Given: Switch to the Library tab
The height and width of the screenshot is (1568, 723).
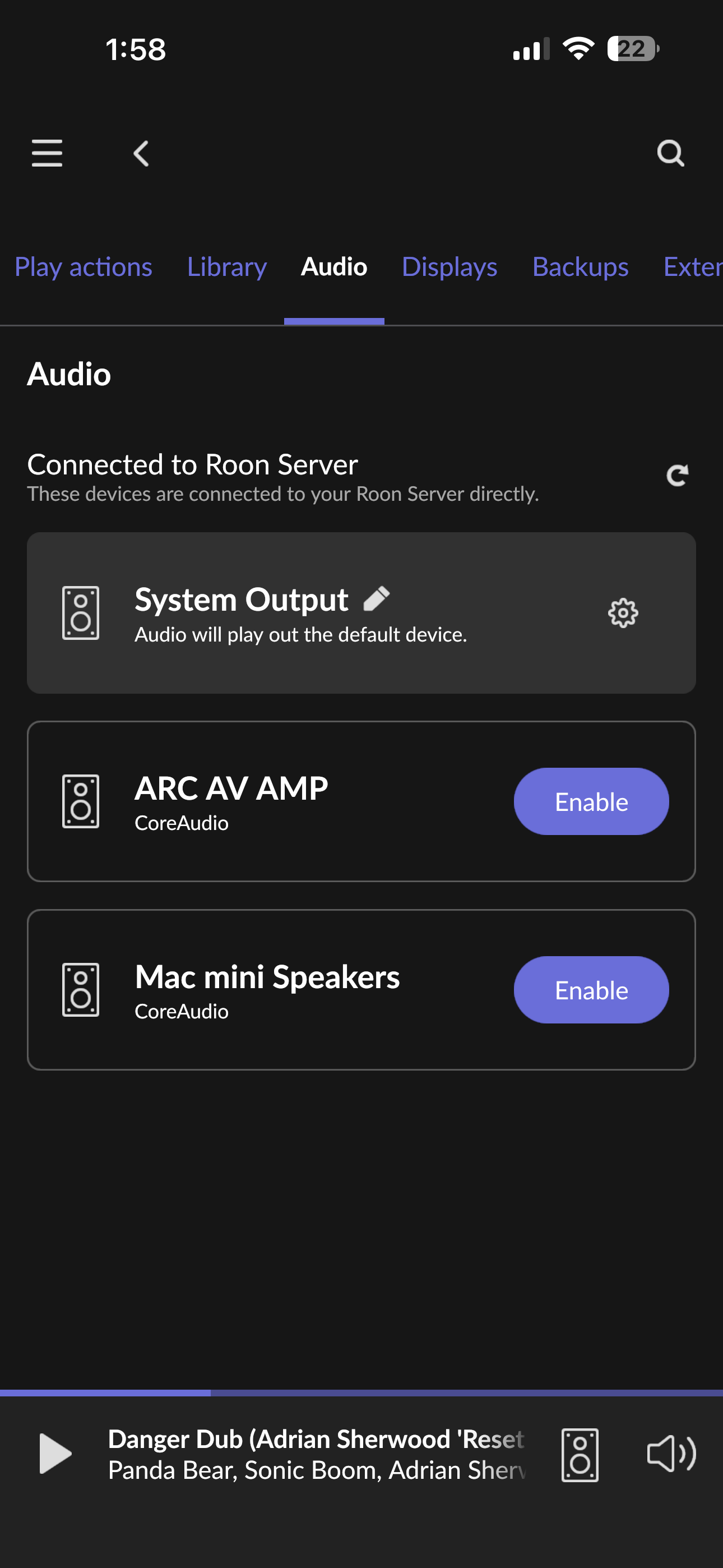Looking at the screenshot, I should click(227, 266).
